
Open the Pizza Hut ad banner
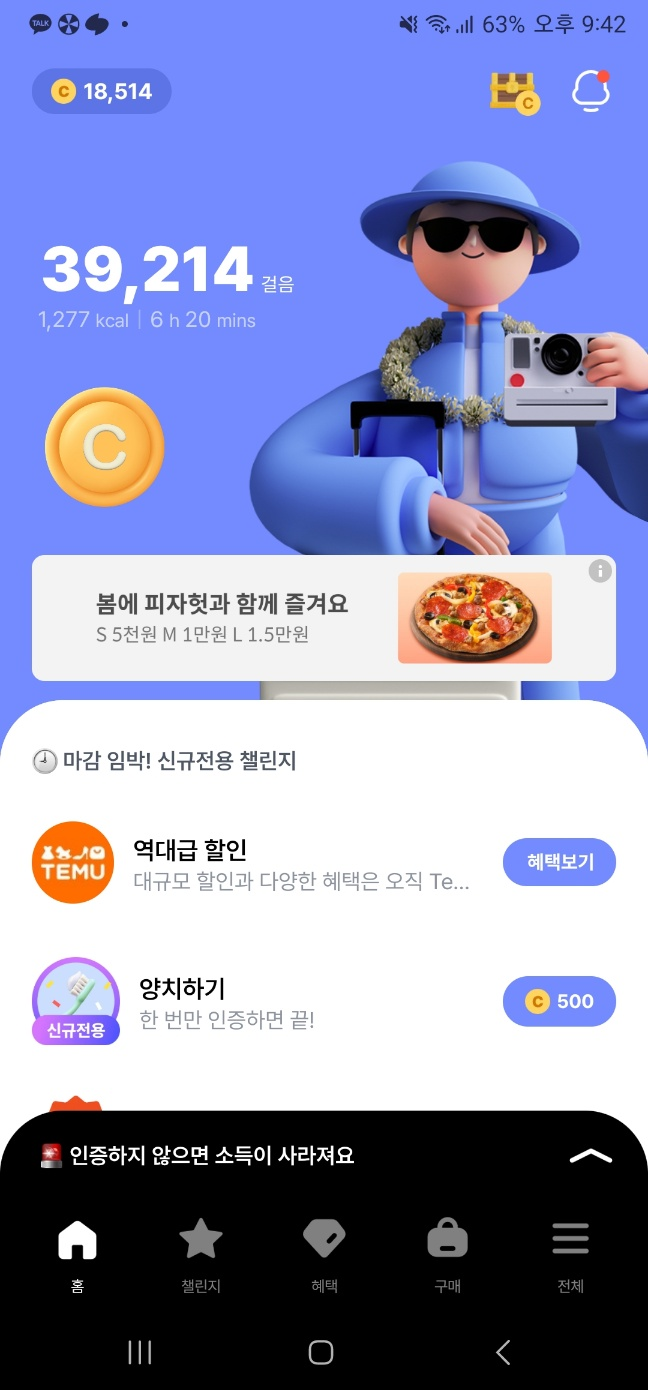tap(300, 618)
